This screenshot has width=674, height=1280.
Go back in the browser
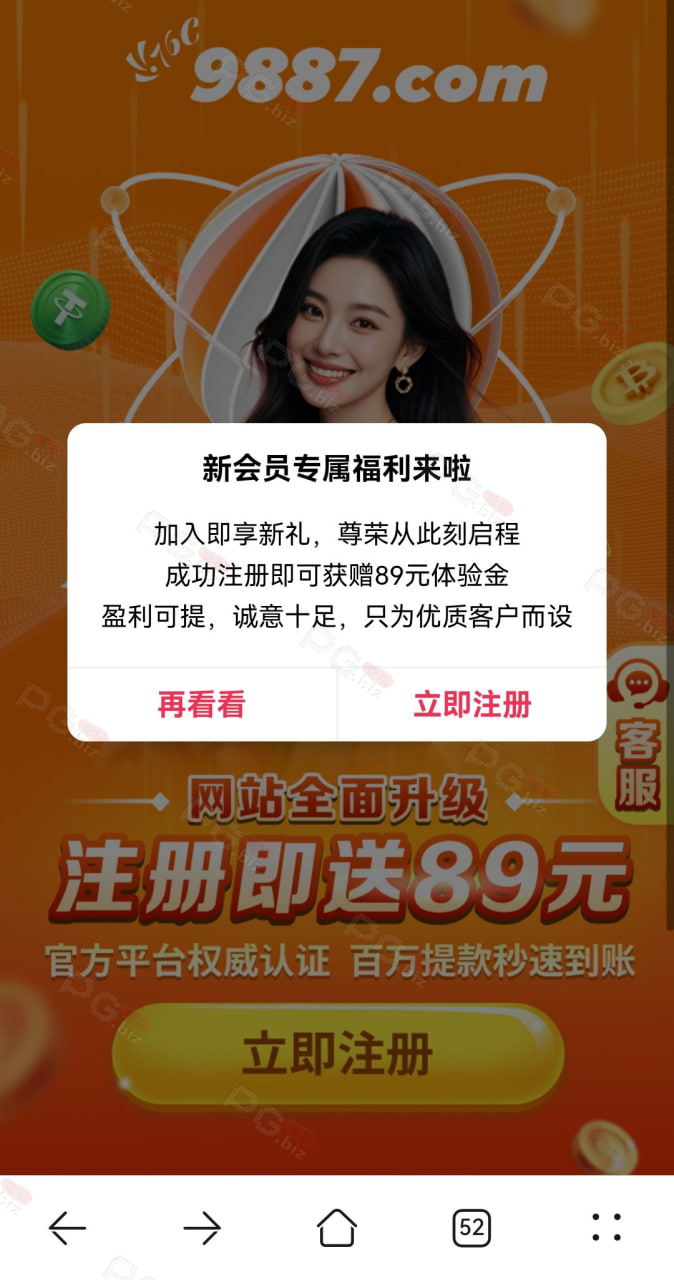point(67,1227)
